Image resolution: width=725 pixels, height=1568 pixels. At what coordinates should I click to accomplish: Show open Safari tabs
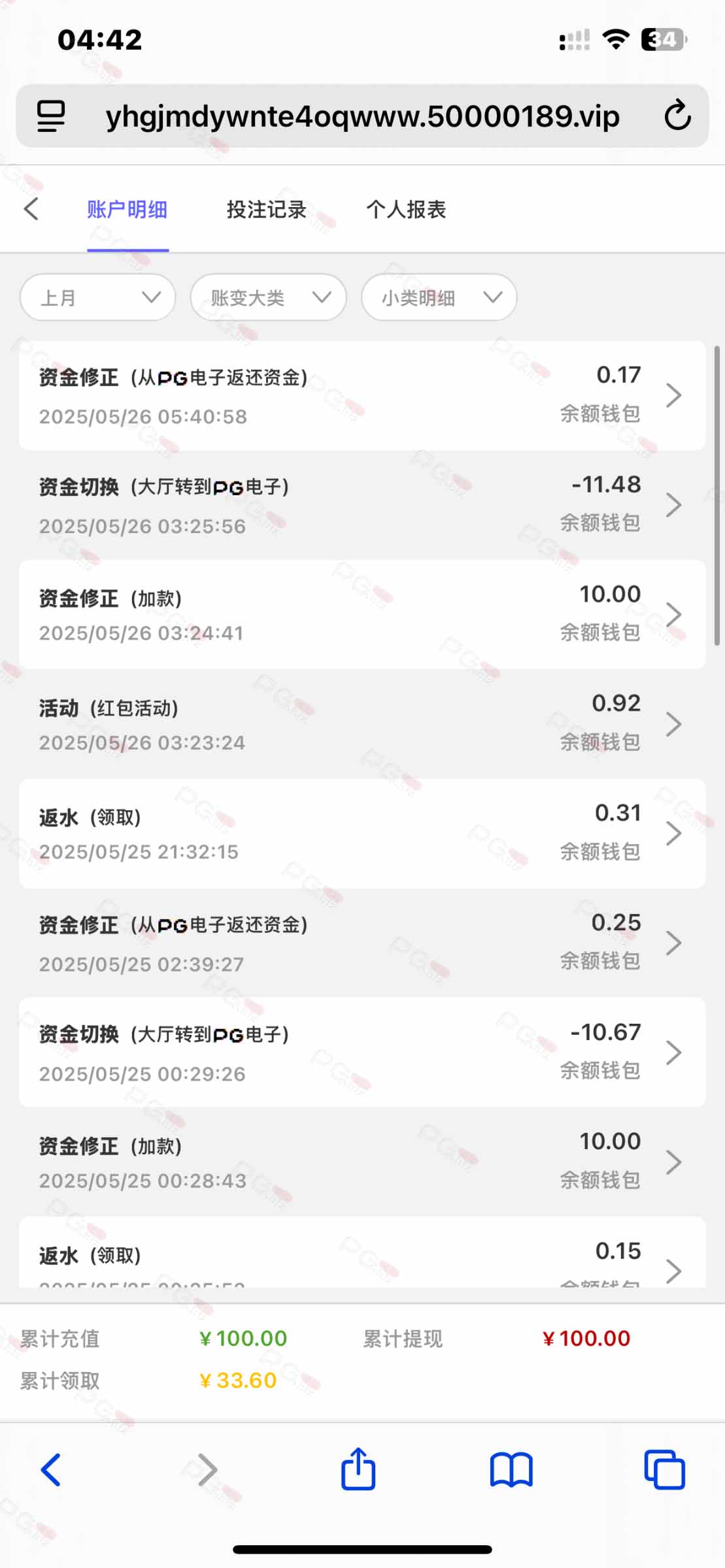click(664, 1470)
